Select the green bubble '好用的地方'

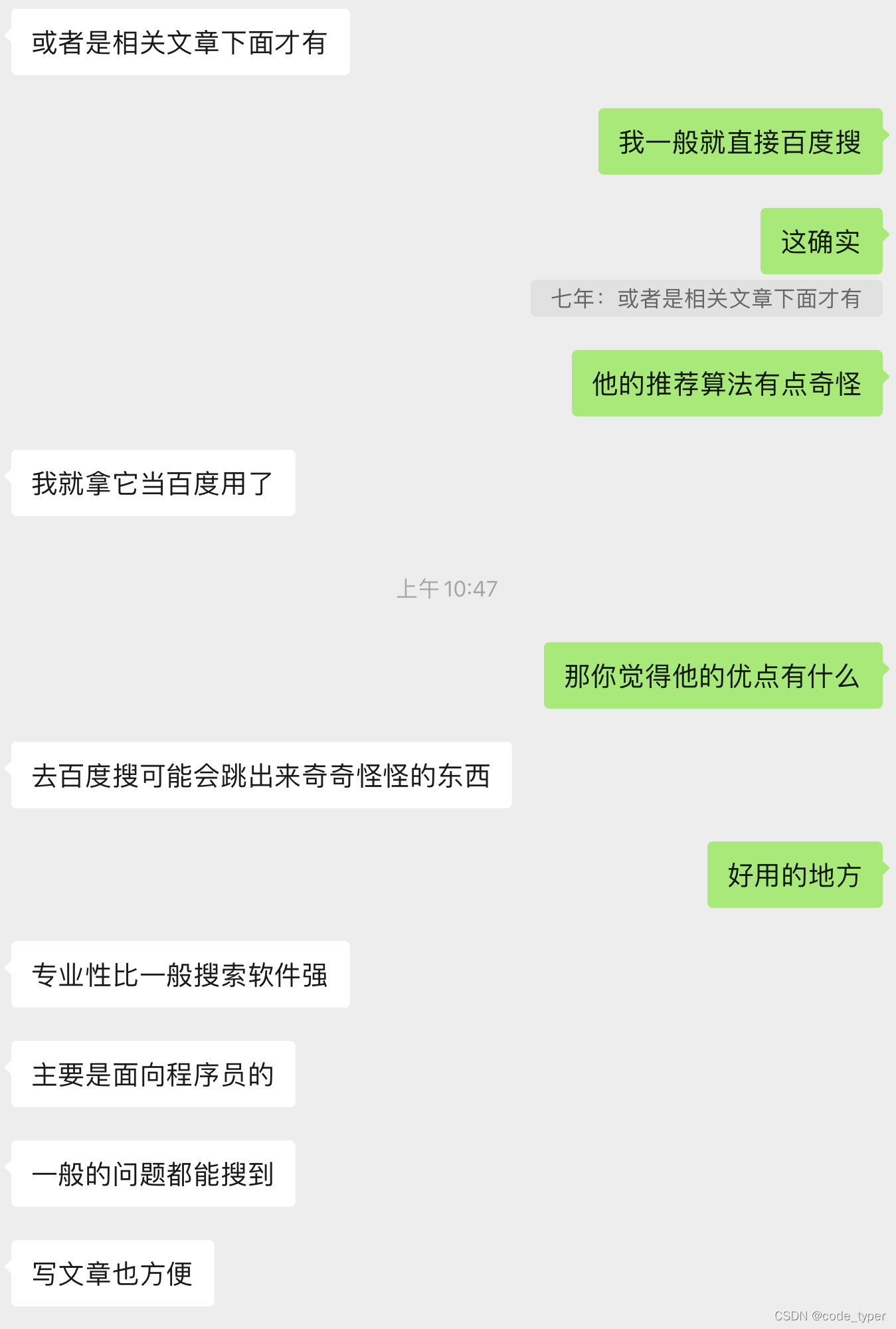(x=794, y=875)
